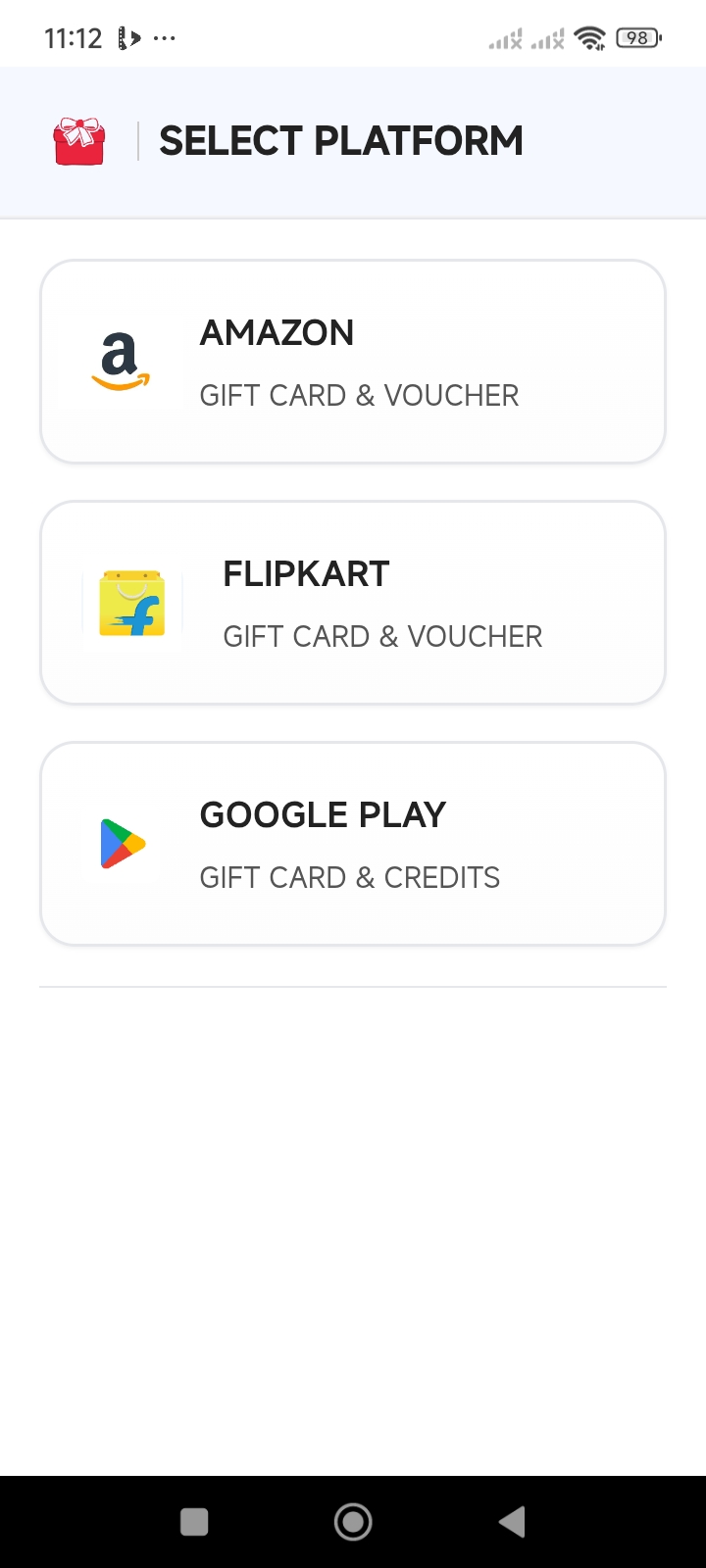Choose Google Play gift card and credits
706x1568 pixels.
point(353,843)
